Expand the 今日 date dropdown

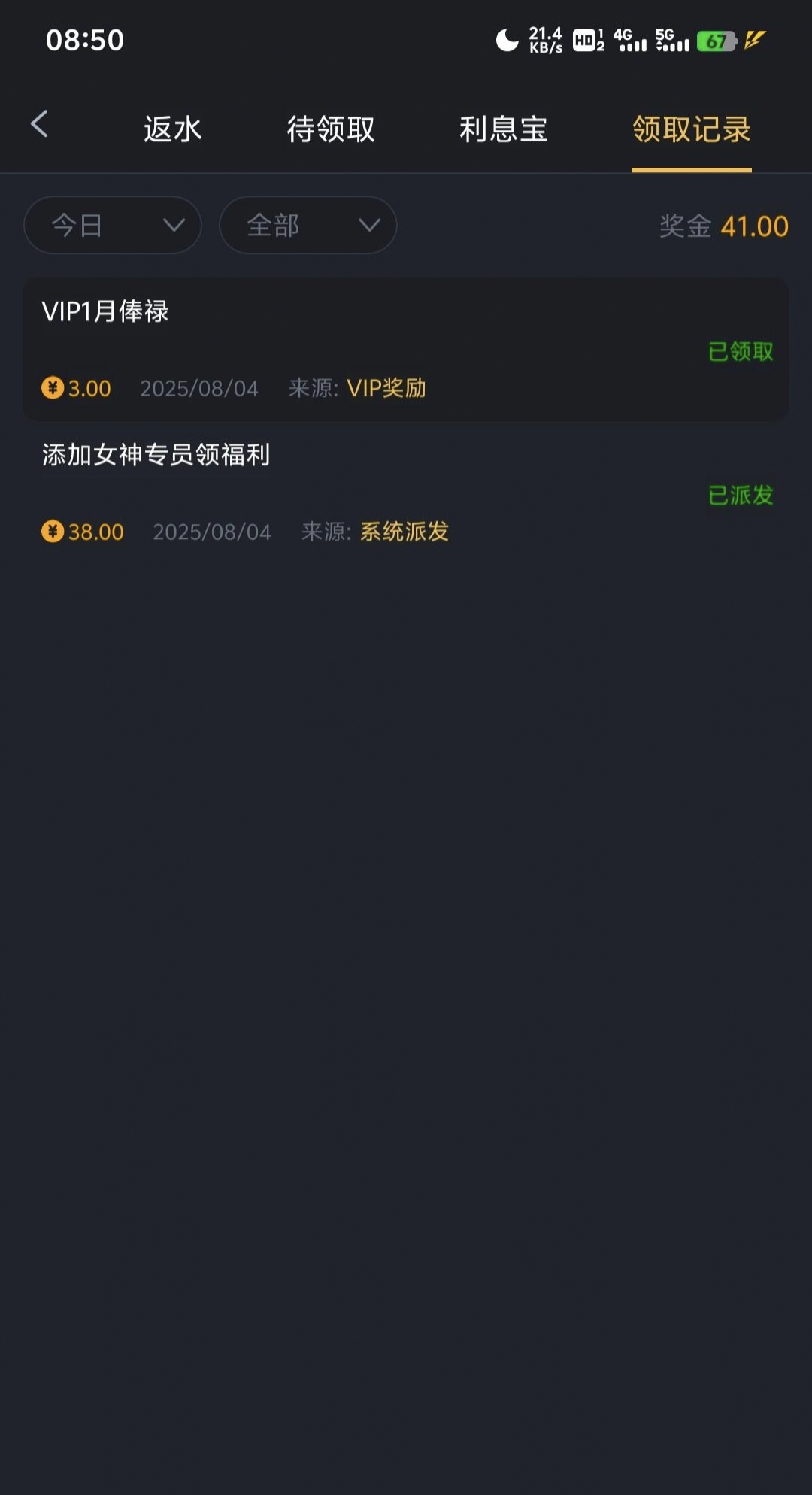tap(113, 225)
